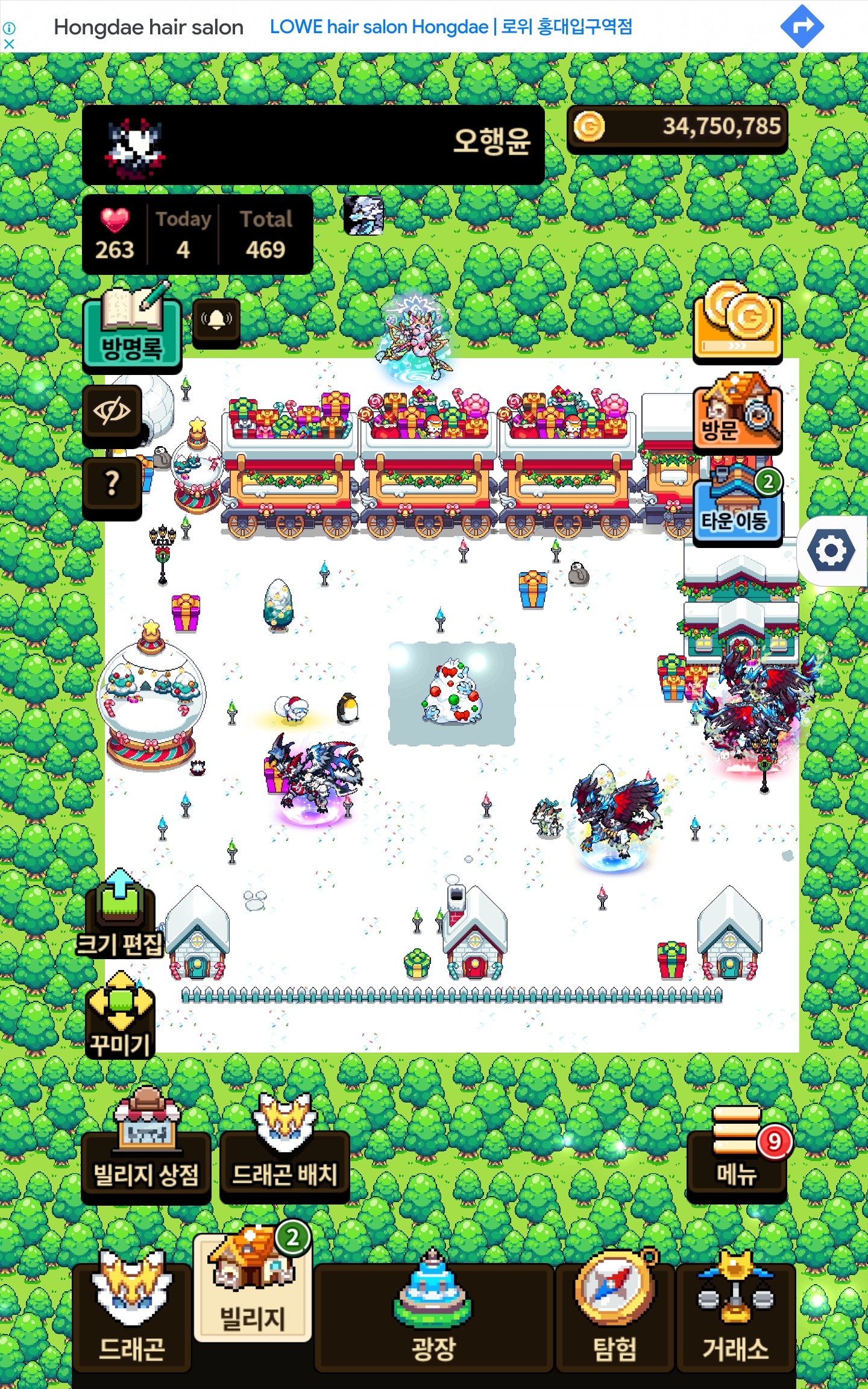Open the settings gear
The height and width of the screenshot is (1389, 868).
point(831,550)
